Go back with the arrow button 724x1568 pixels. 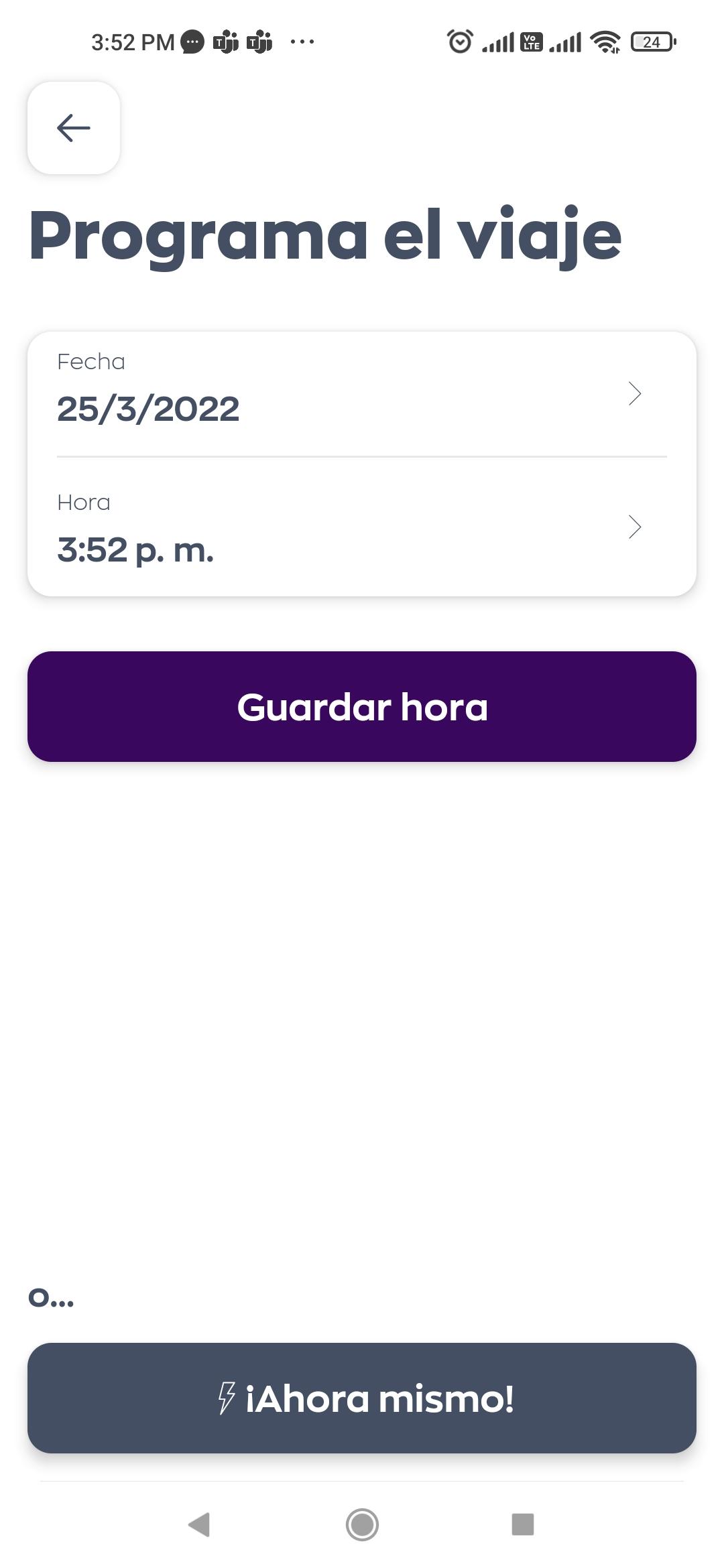(x=74, y=128)
